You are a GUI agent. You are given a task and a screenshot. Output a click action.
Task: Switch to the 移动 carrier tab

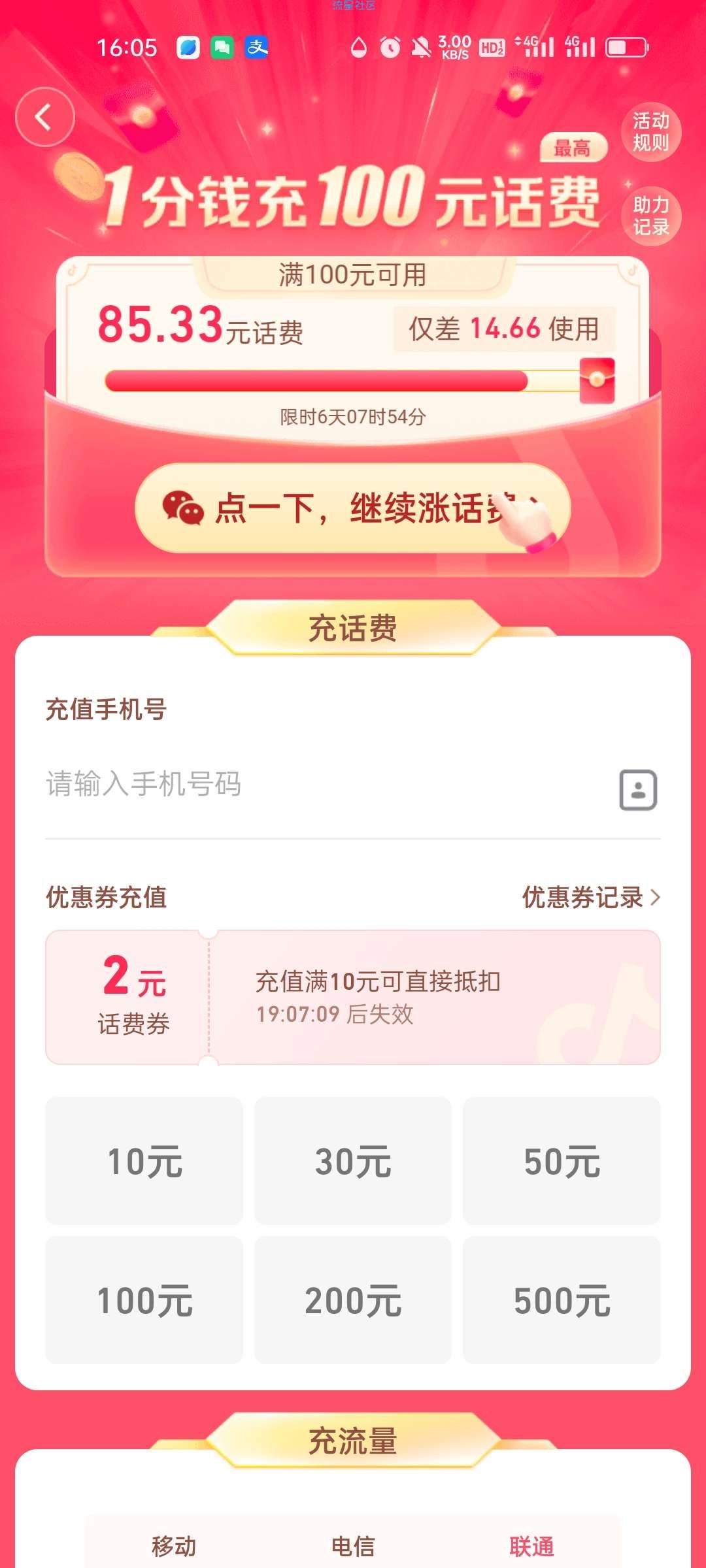coord(174,1546)
